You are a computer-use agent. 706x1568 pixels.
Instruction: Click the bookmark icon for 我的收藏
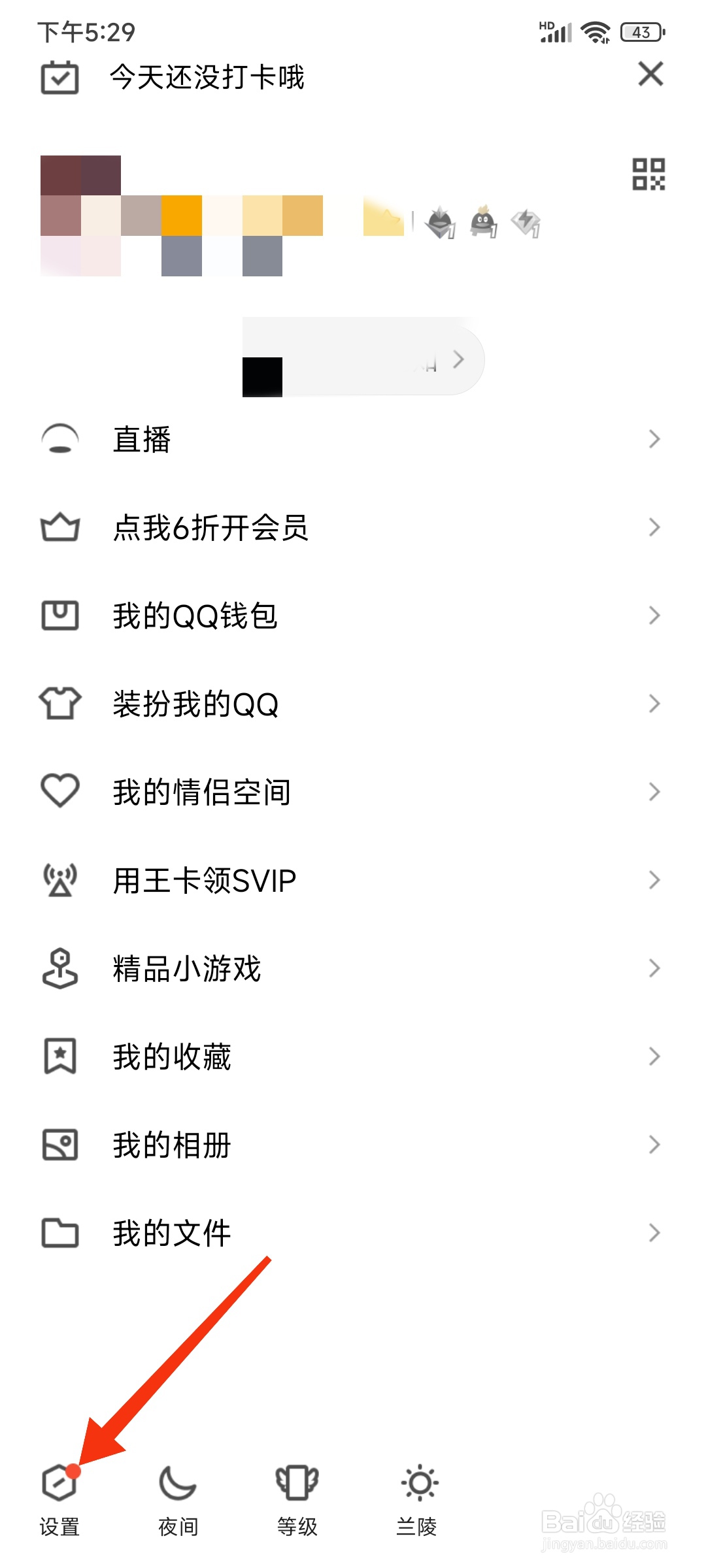[59, 1056]
